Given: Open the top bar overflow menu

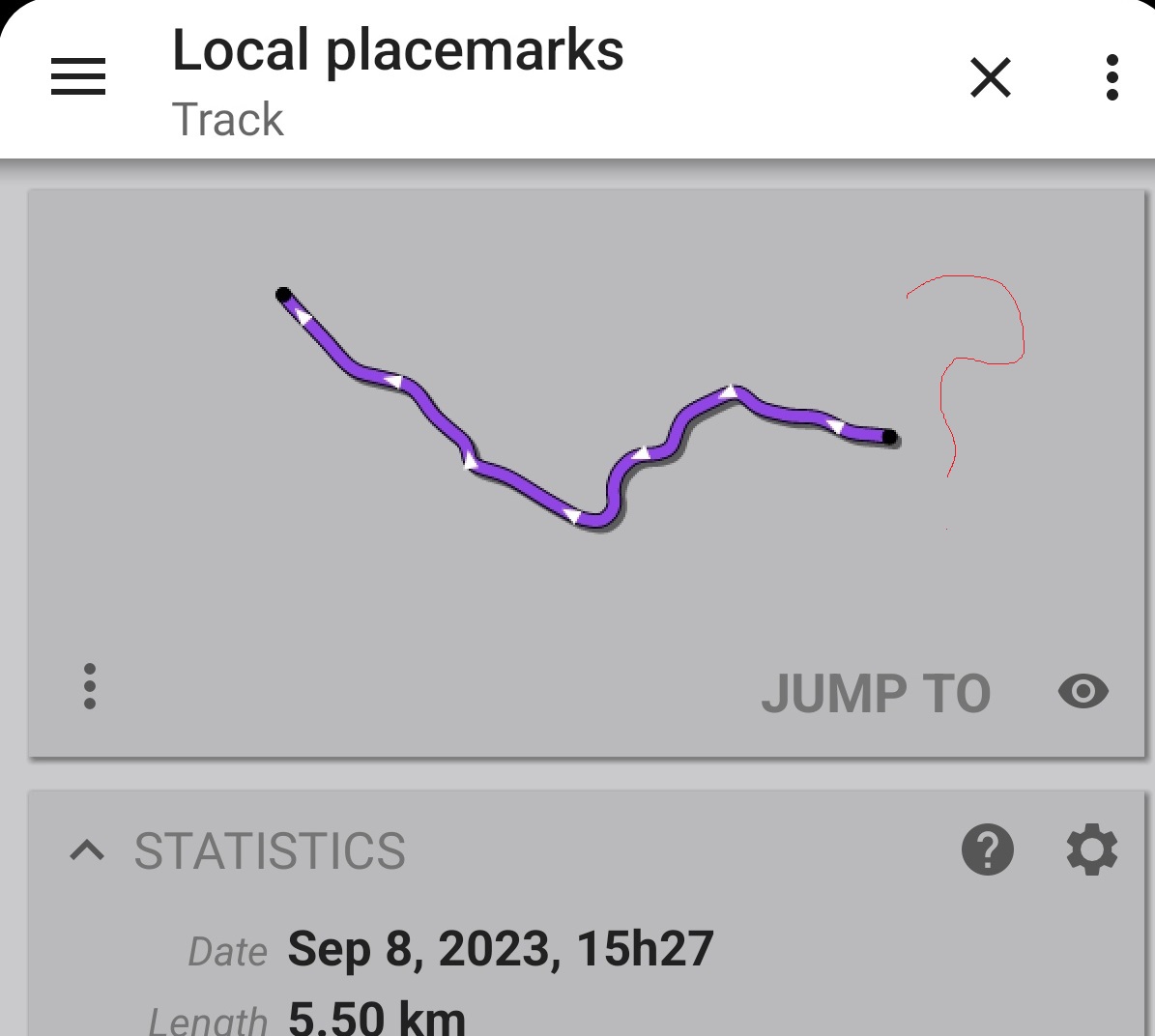Looking at the screenshot, I should point(1112,77).
